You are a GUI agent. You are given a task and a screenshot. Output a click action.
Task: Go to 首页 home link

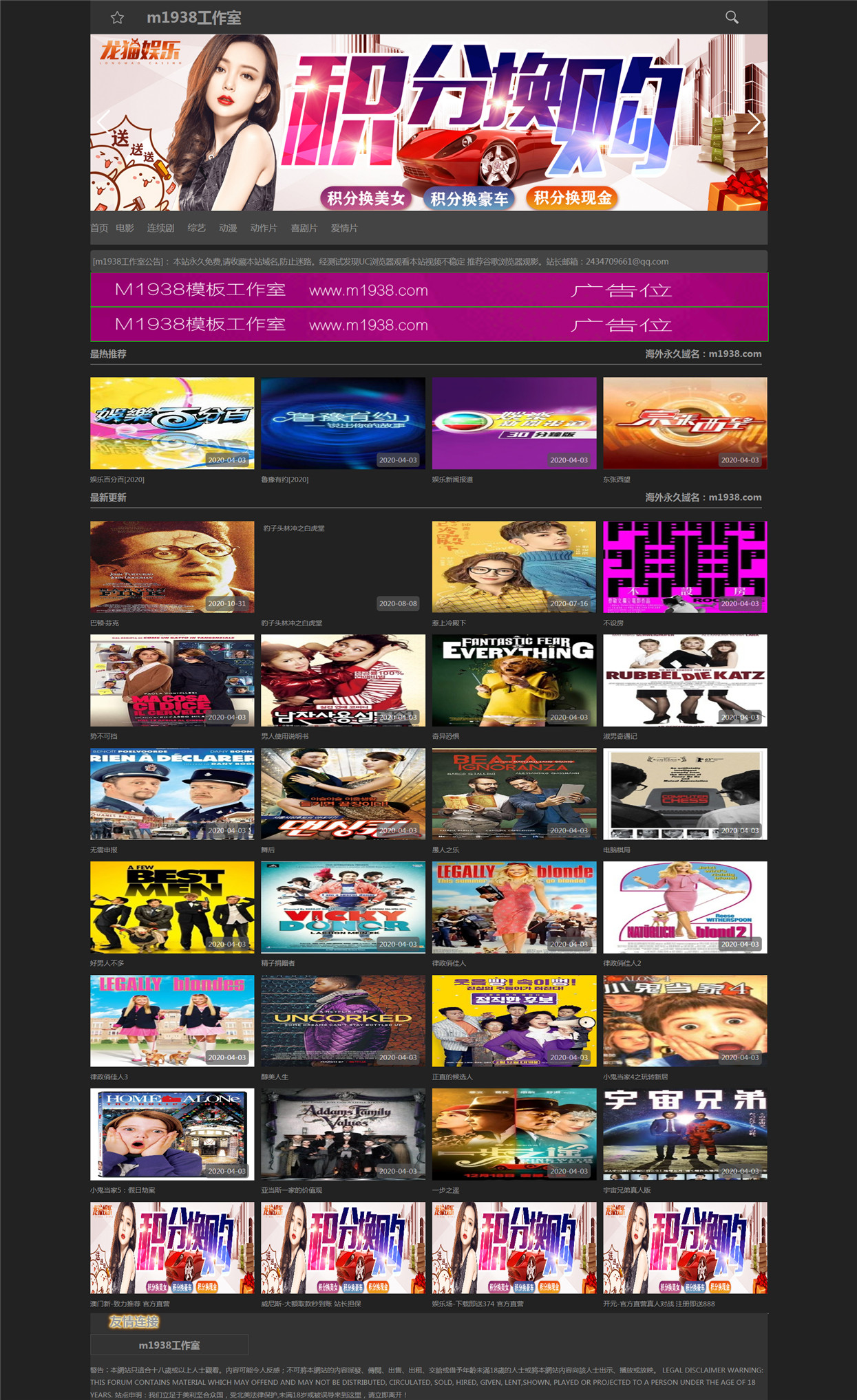[x=99, y=228]
